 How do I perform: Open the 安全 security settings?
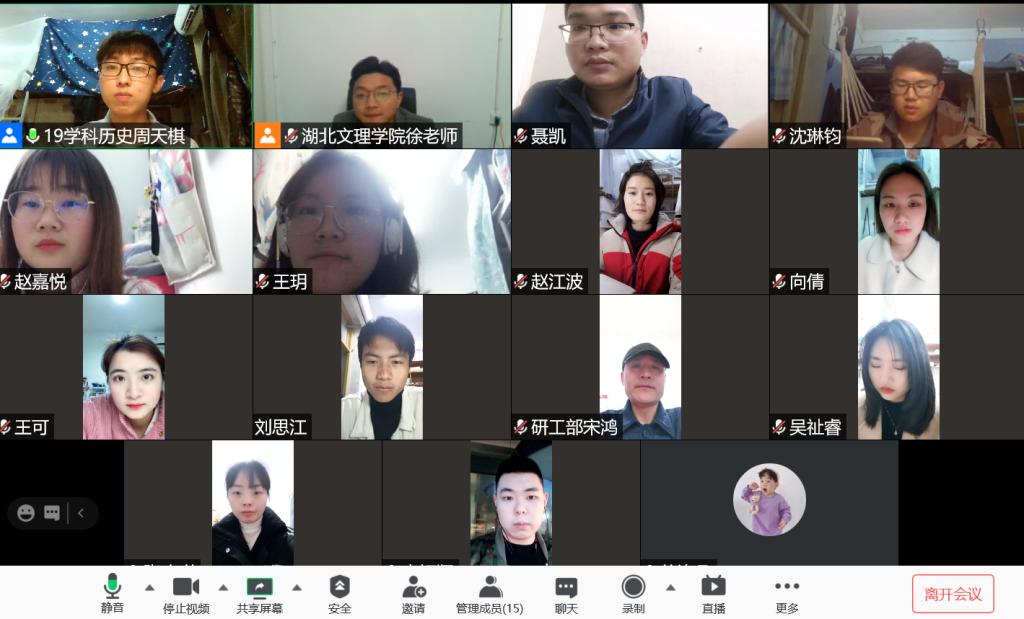(340, 592)
